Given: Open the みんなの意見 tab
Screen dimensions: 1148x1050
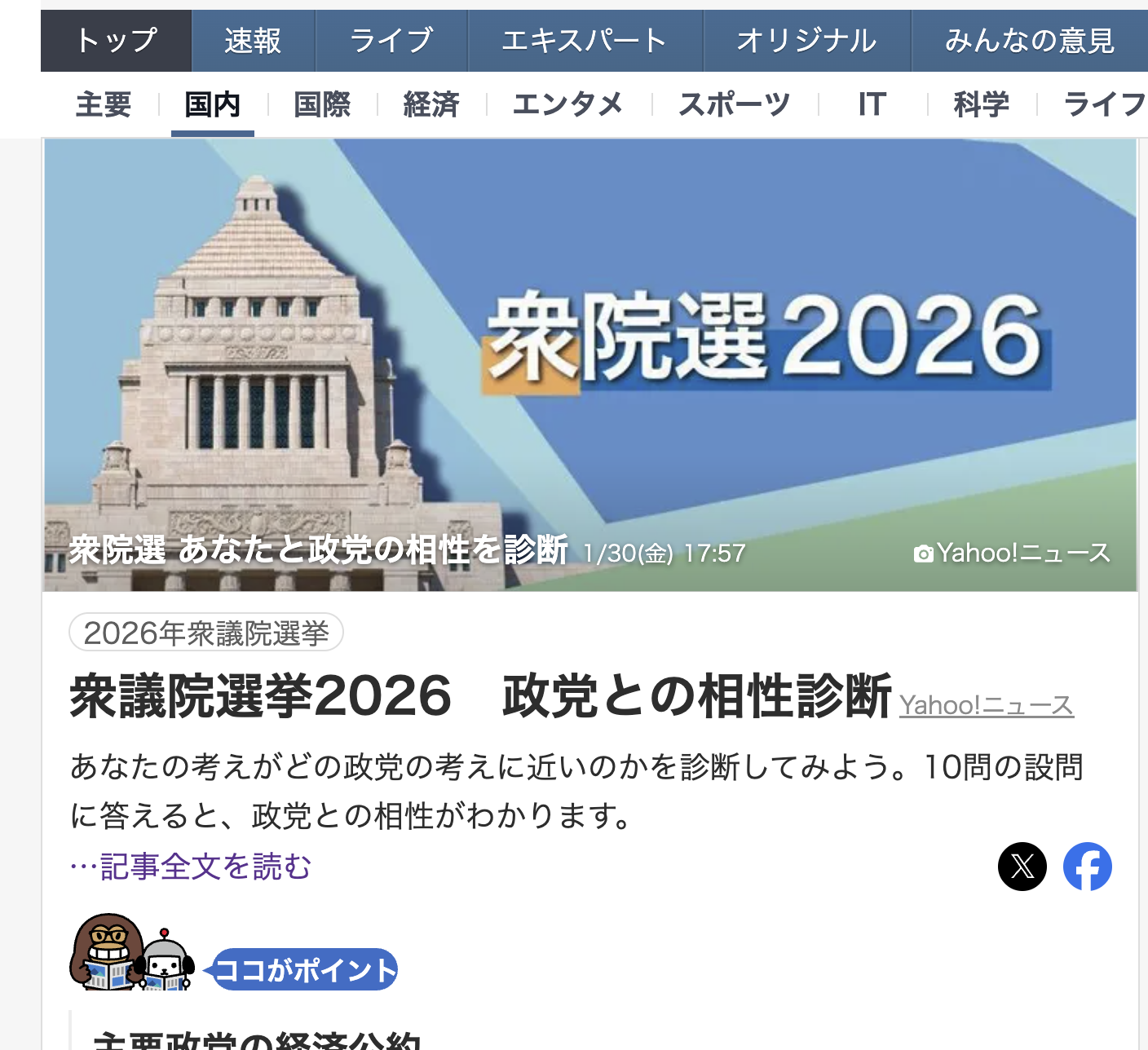Looking at the screenshot, I should click(x=1029, y=41).
